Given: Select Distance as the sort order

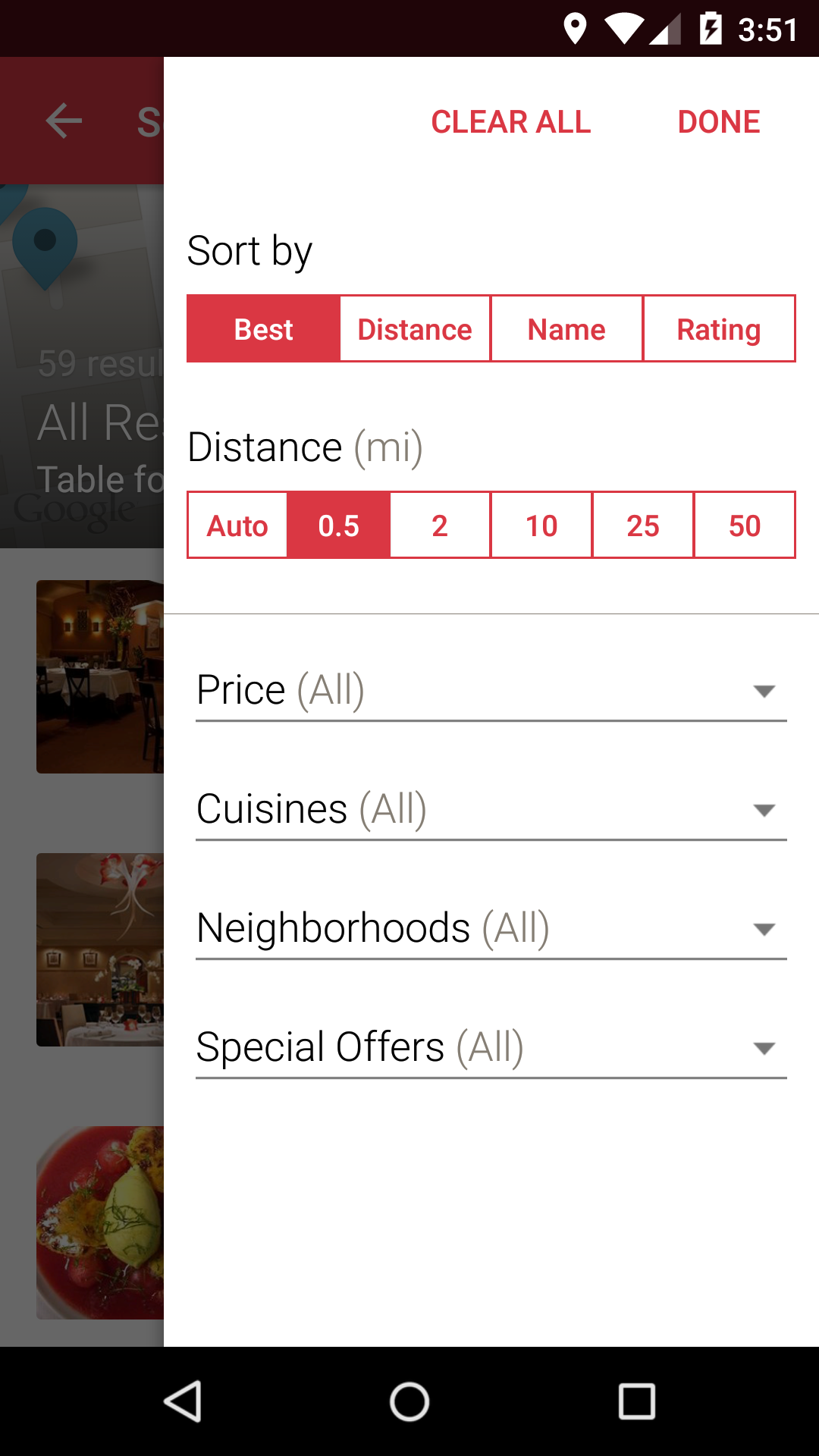Looking at the screenshot, I should tap(414, 328).
